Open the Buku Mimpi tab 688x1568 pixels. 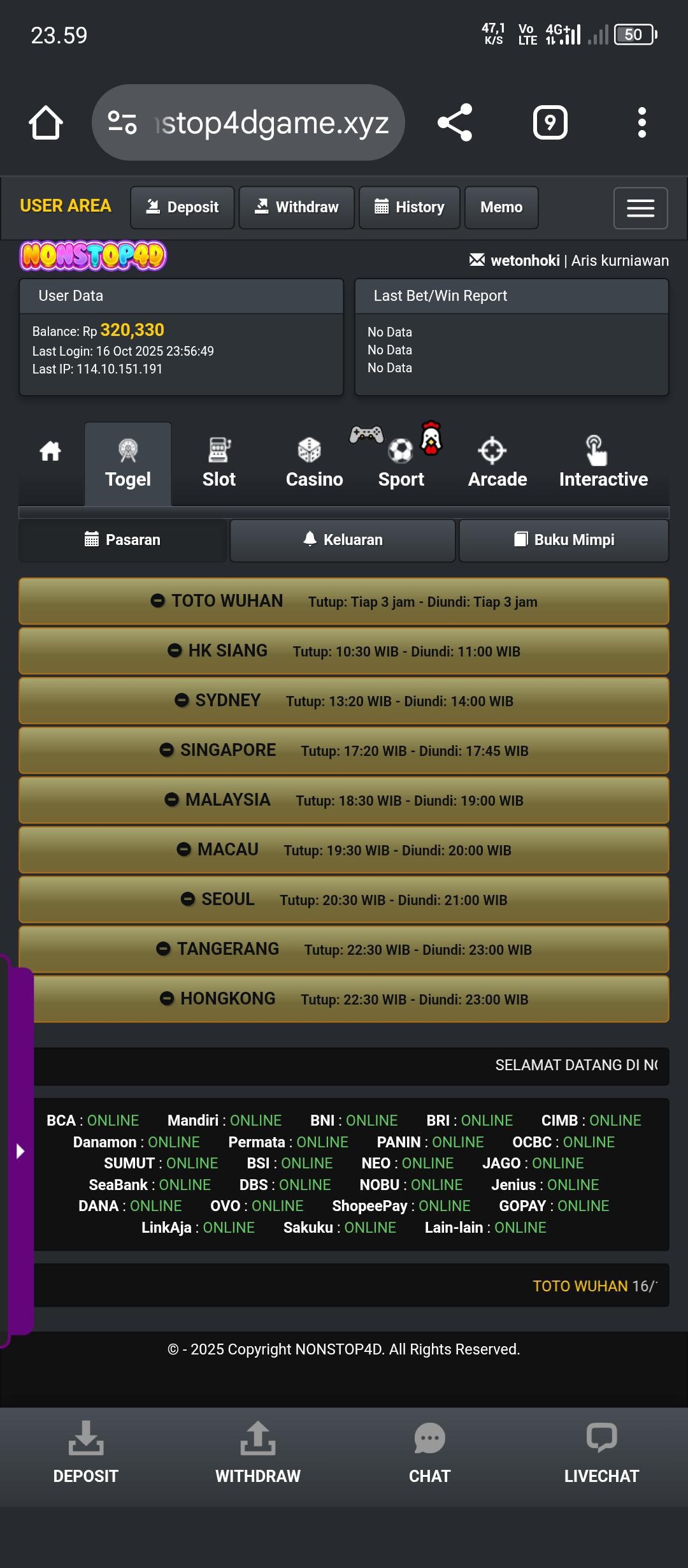564,540
